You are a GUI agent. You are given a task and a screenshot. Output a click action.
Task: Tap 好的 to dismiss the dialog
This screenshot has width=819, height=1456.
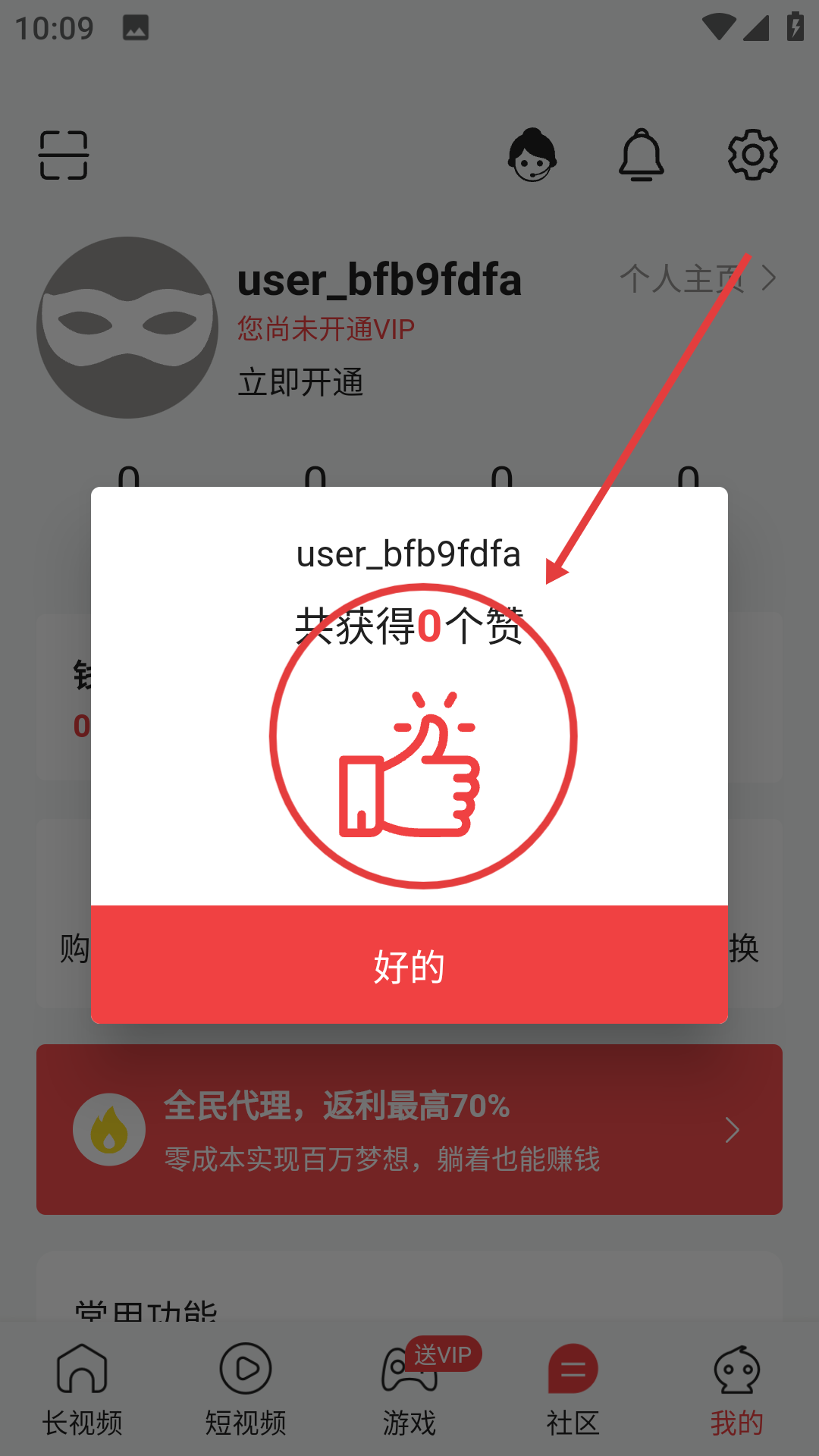point(409,965)
